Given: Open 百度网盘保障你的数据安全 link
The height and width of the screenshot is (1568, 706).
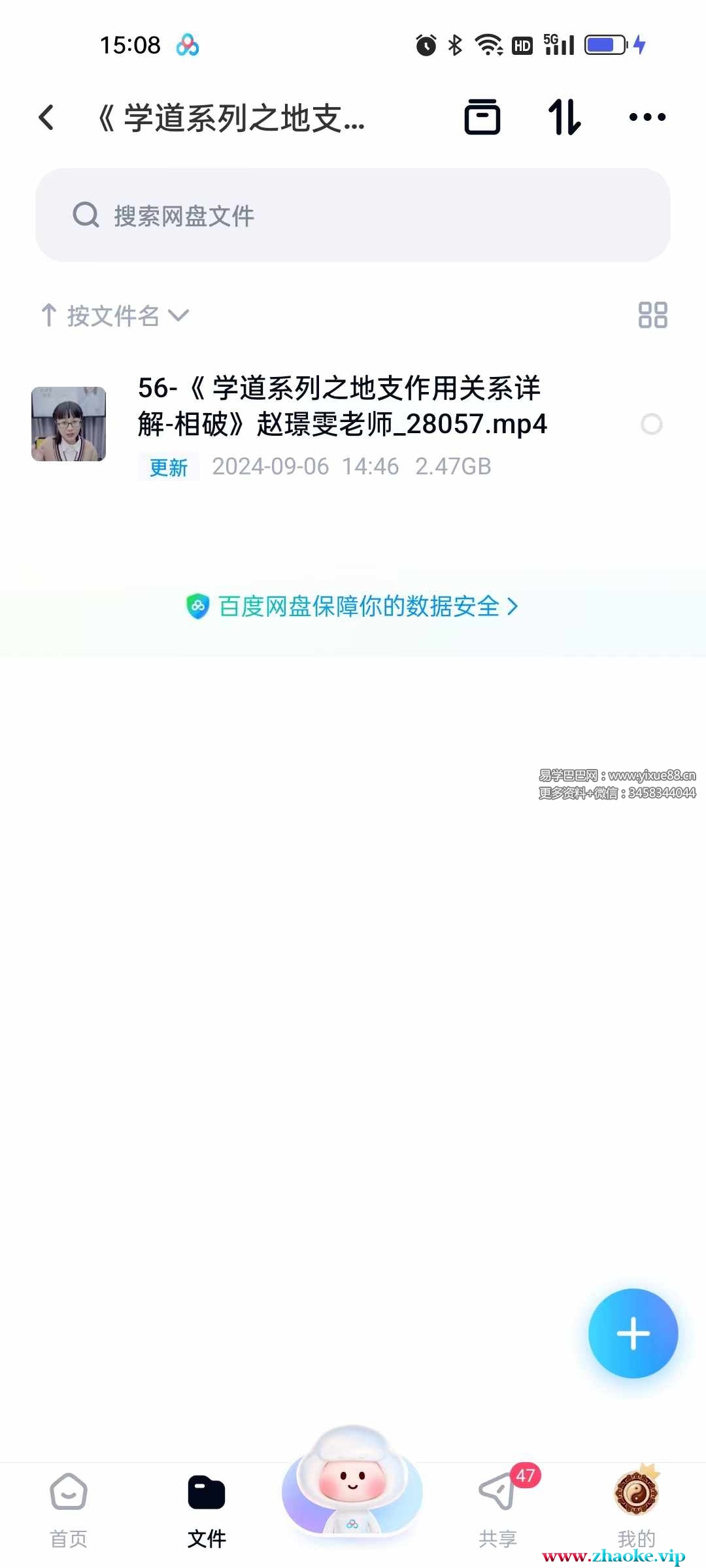Looking at the screenshot, I should pyautogui.click(x=353, y=606).
